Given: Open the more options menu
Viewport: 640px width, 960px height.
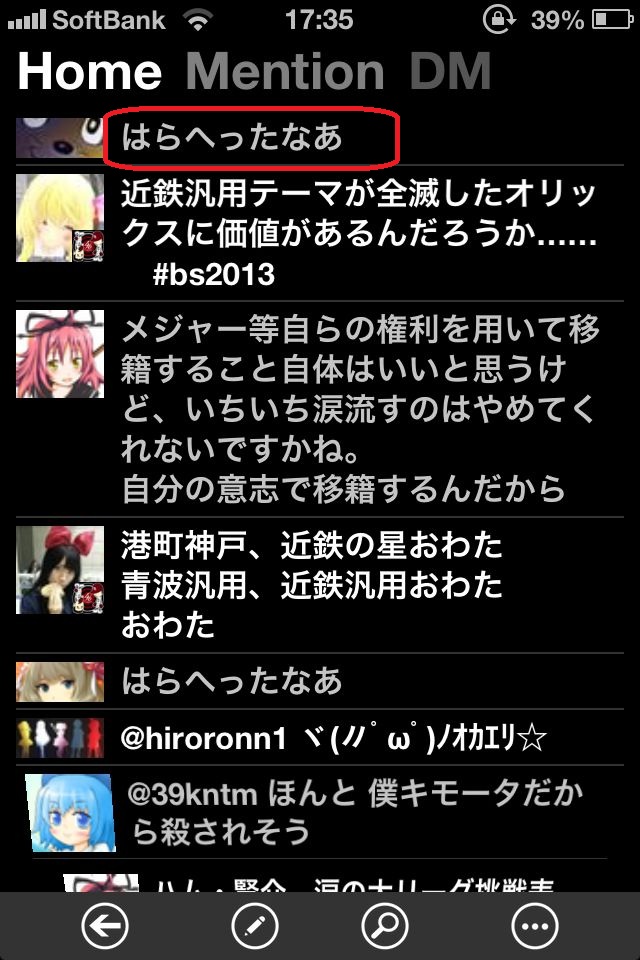Looking at the screenshot, I should pos(535,927).
